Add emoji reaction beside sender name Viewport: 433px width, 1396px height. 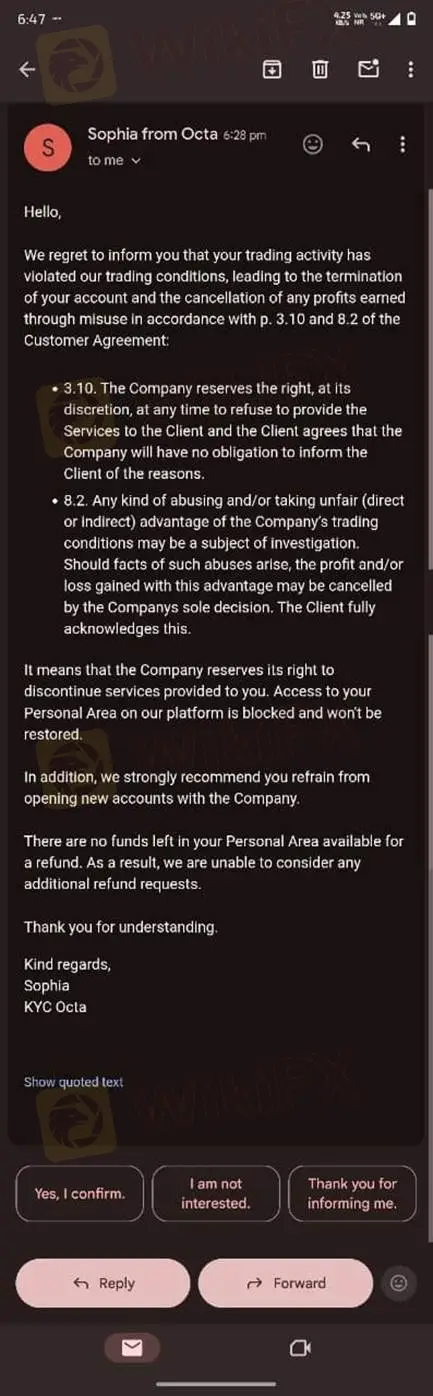pos(313,144)
